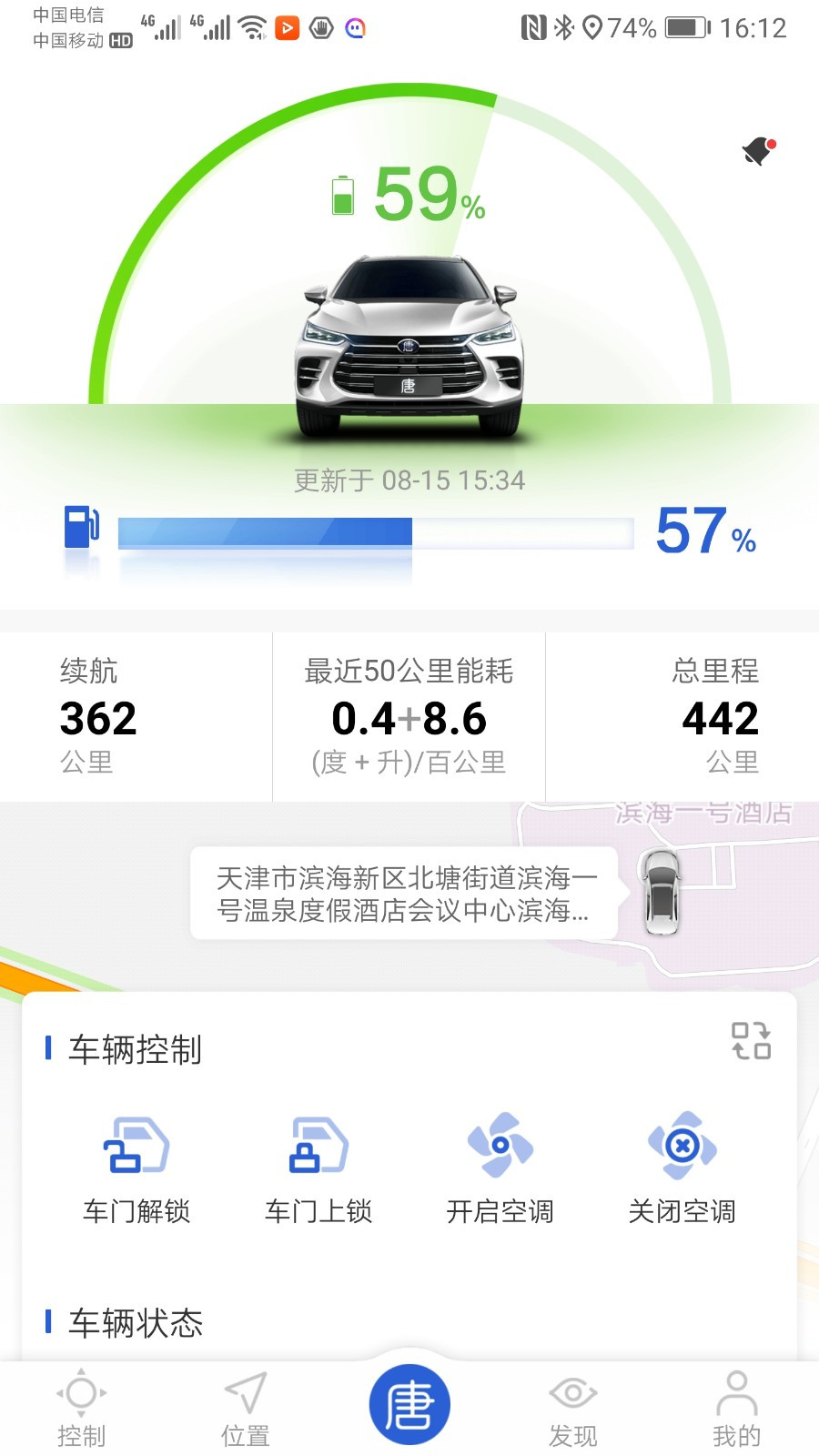Switch to the 我的 tab
819x1456 pixels.
(x=736, y=1408)
